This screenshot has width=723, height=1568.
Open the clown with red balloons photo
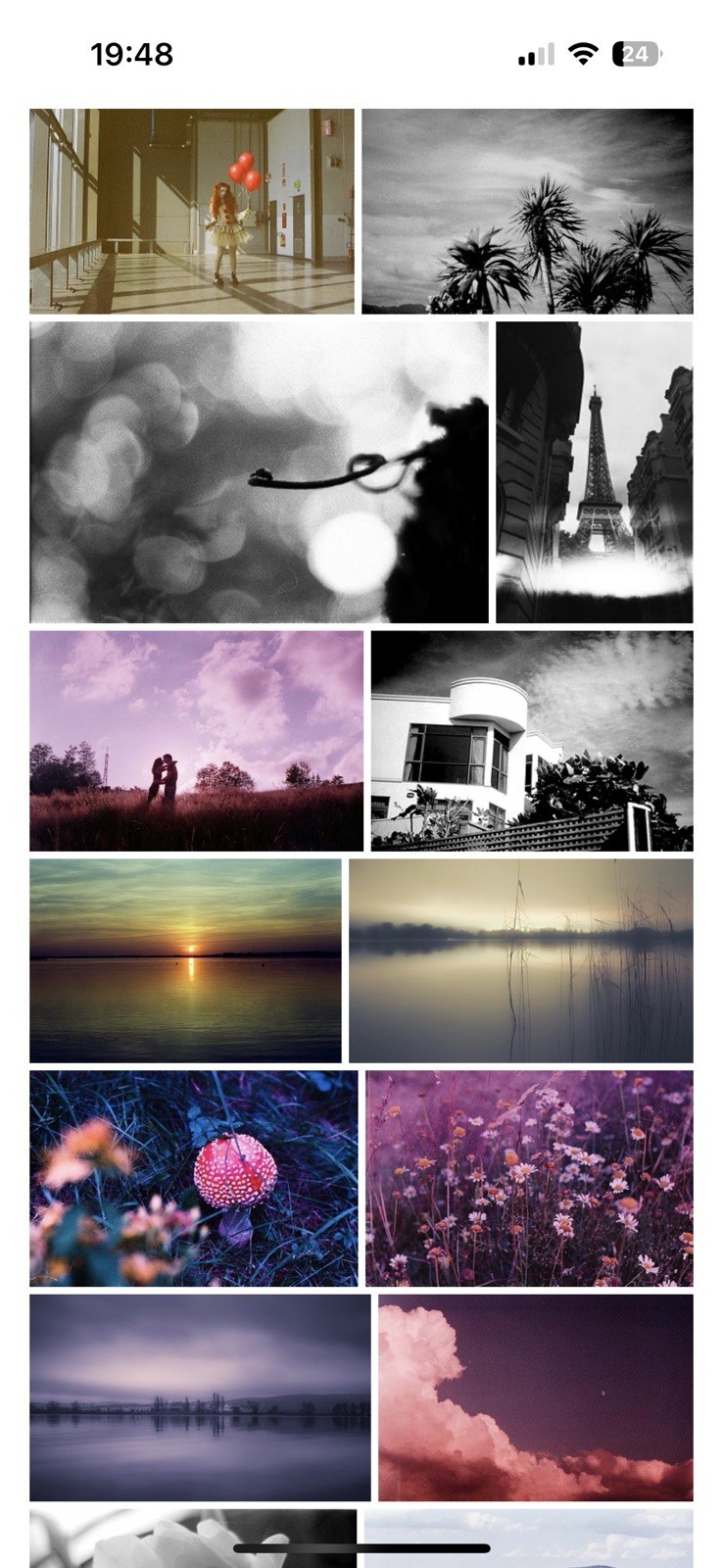[x=192, y=211]
